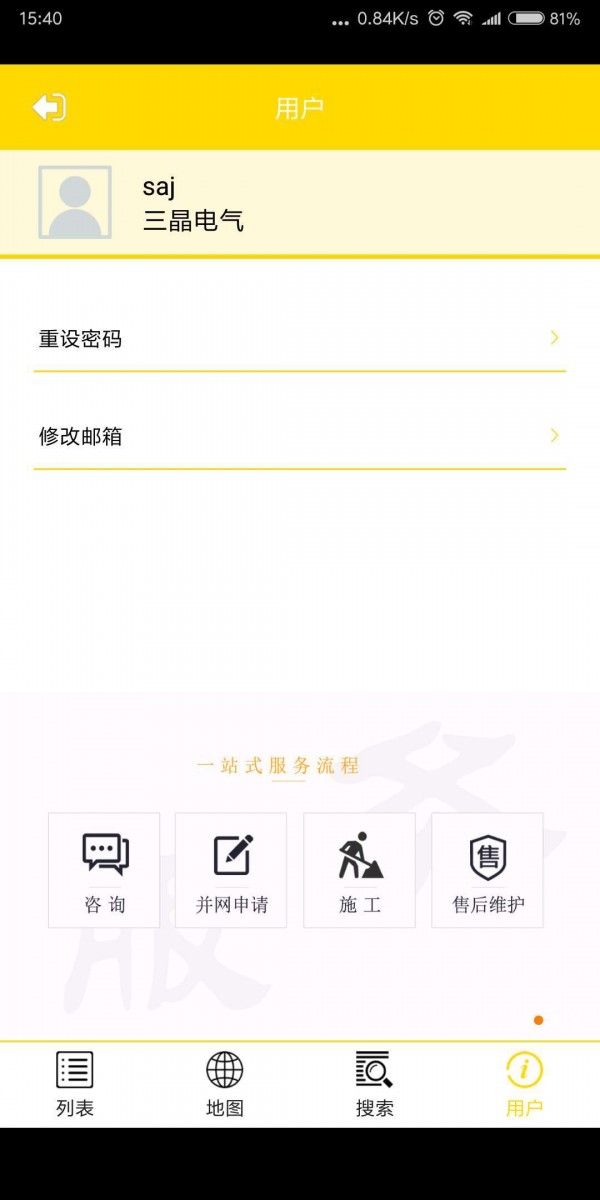Select the 用户 tab
This screenshot has width=600, height=1200.
(x=524, y=1084)
